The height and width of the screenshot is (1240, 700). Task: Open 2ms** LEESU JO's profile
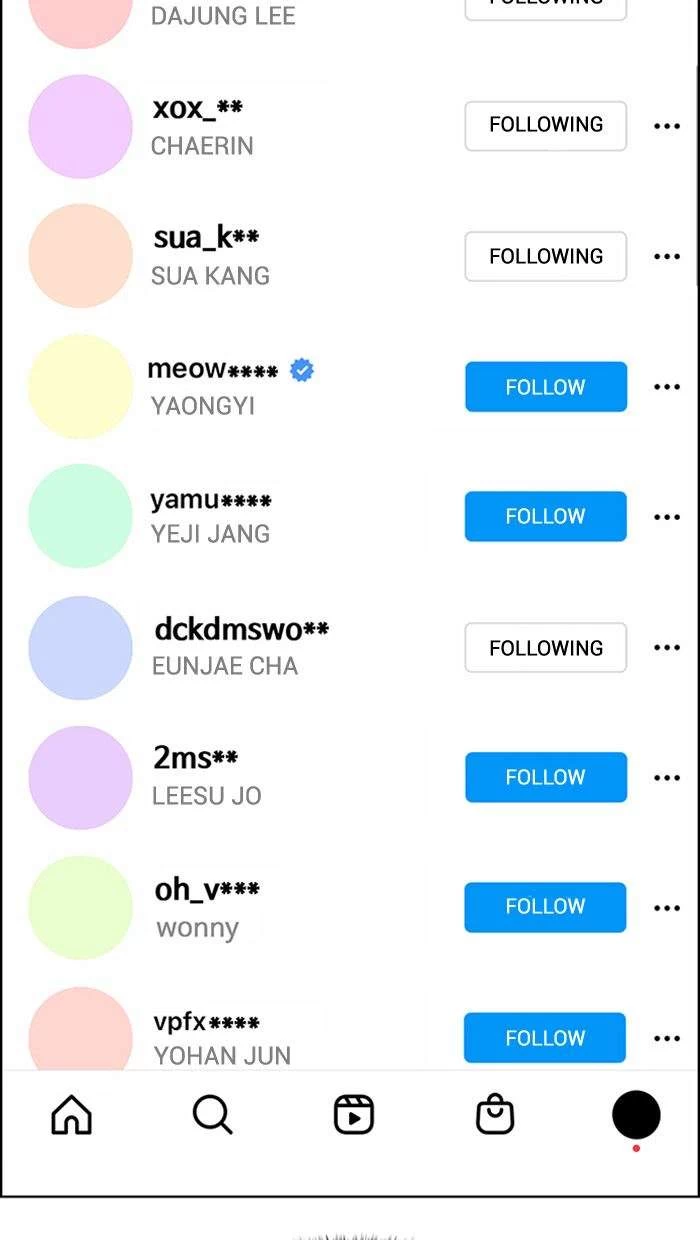point(206,777)
